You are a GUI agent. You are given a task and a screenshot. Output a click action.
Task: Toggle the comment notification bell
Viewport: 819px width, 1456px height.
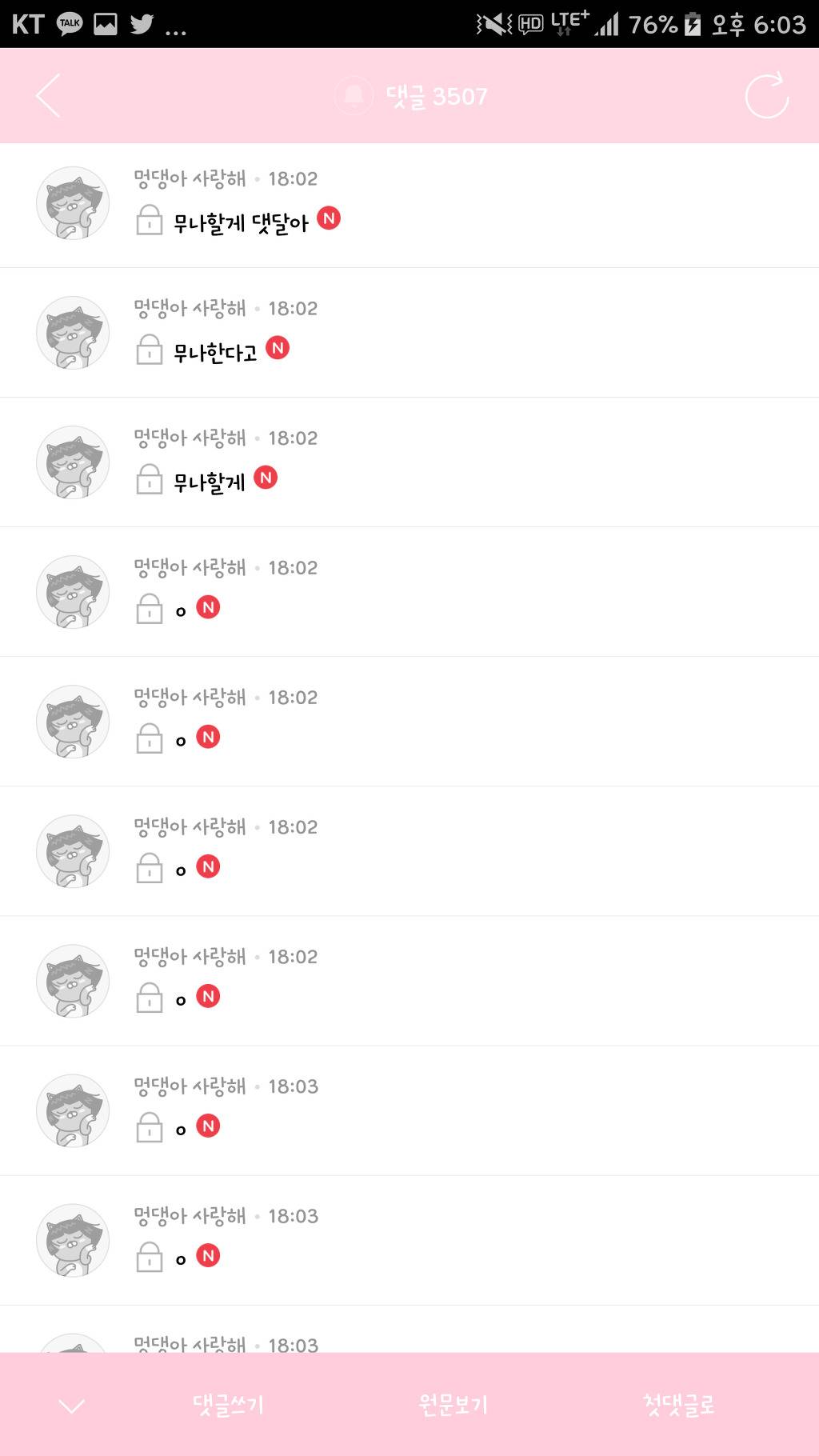point(354,97)
